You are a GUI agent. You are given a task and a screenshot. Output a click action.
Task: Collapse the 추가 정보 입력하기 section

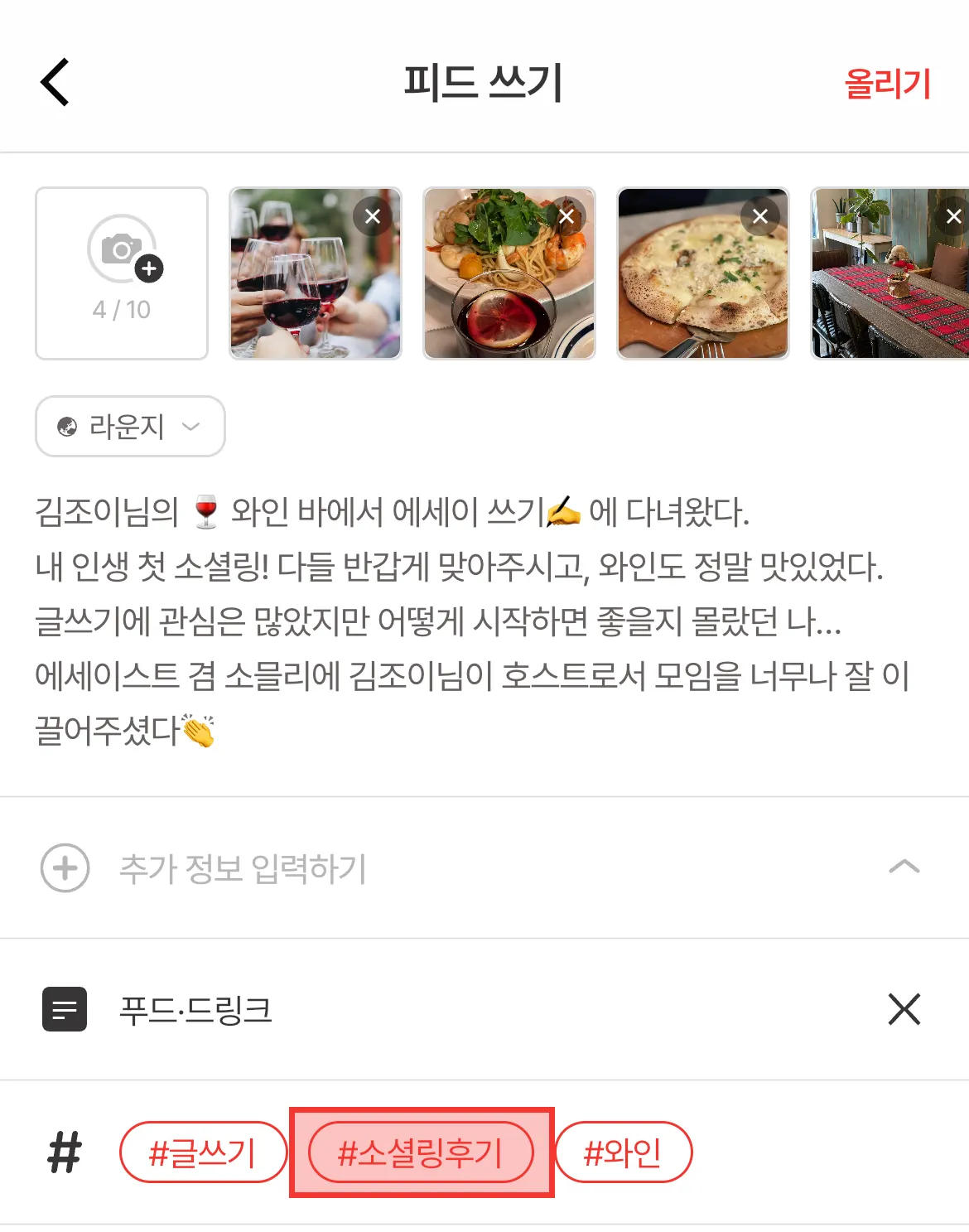click(904, 867)
